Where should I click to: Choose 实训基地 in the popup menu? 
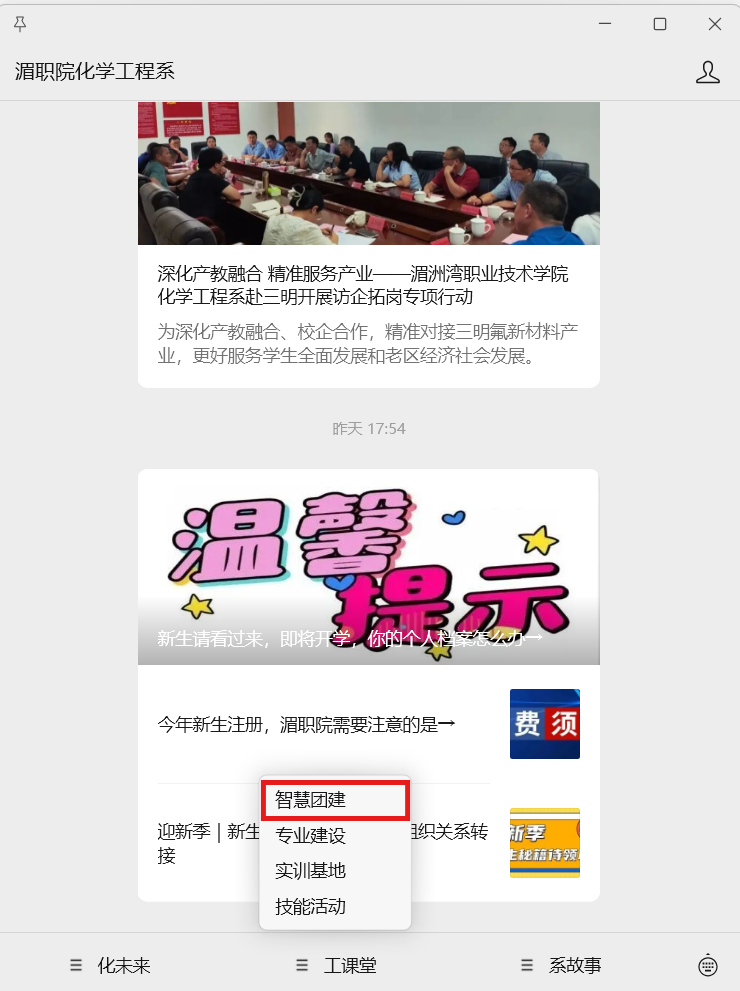pyautogui.click(x=310, y=871)
